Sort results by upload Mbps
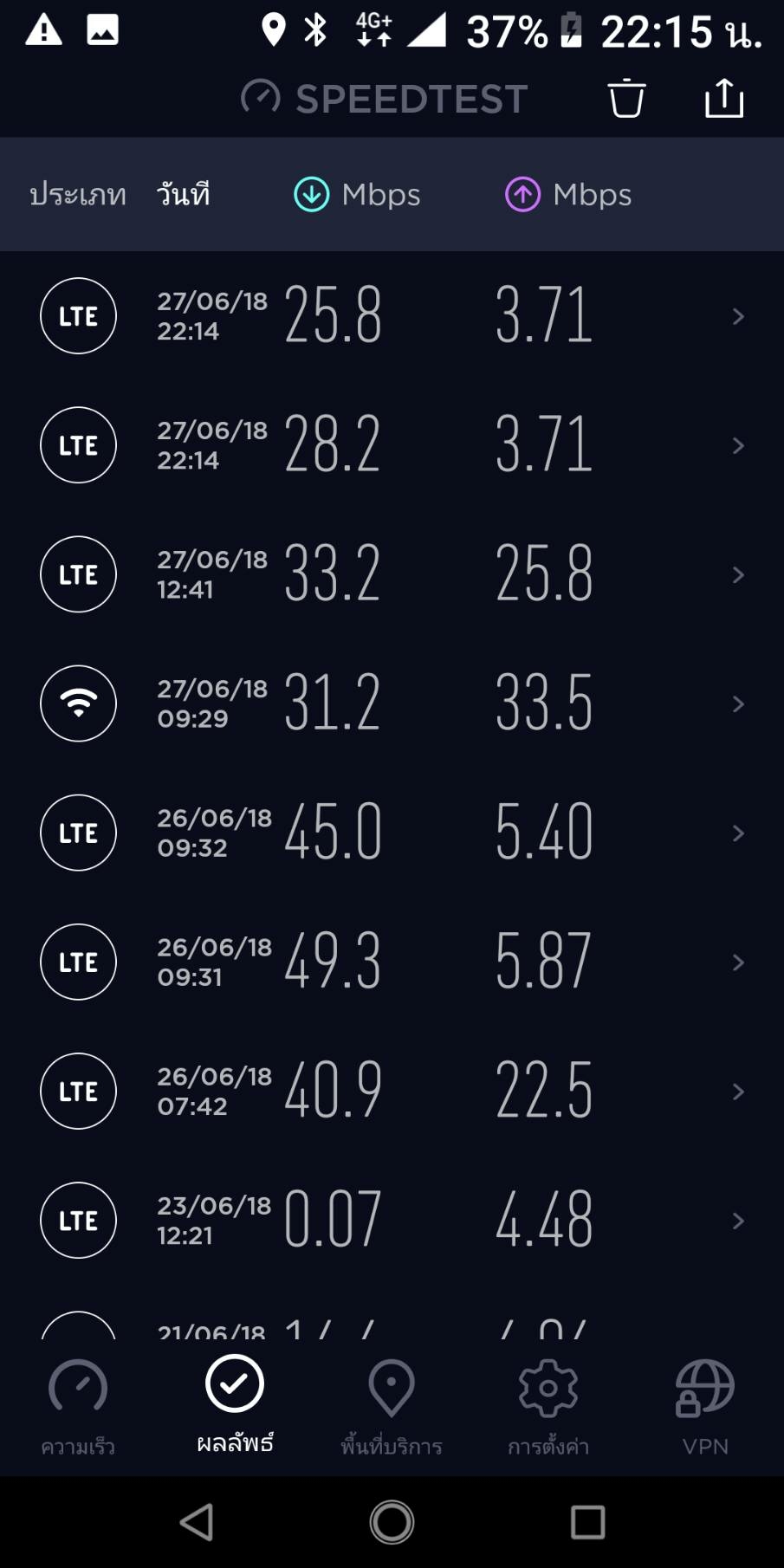This screenshot has width=784, height=1568. pyautogui.click(x=568, y=194)
